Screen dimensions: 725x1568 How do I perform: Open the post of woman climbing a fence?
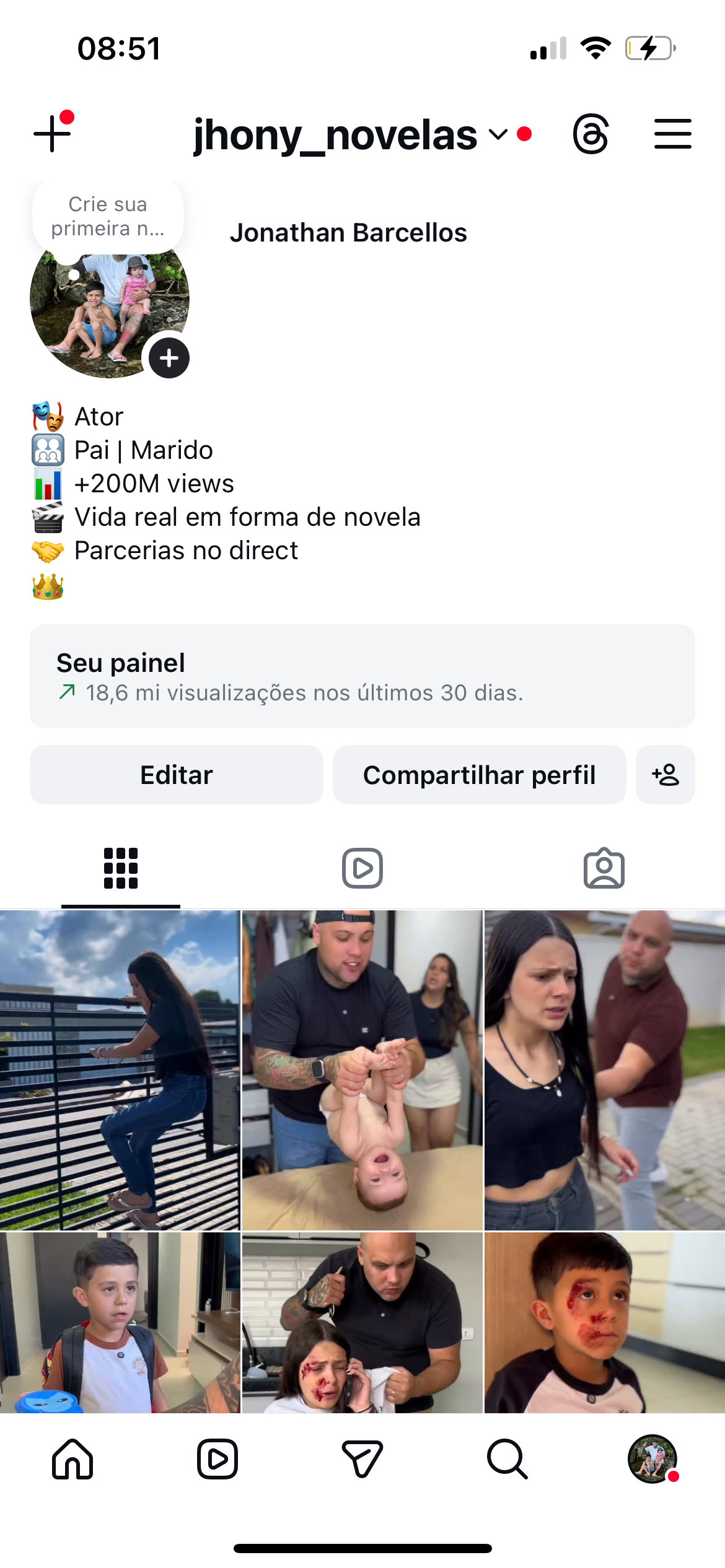click(120, 1070)
